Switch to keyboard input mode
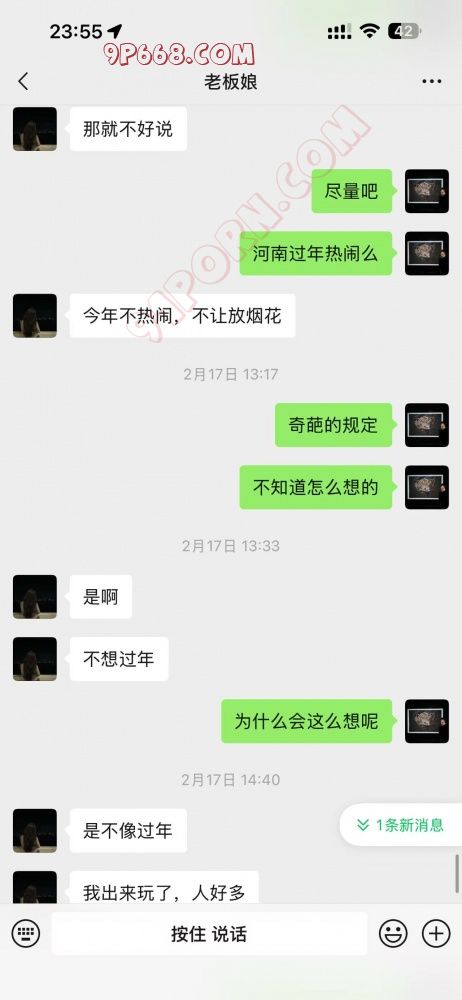The height and width of the screenshot is (1000, 462). click(26, 934)
